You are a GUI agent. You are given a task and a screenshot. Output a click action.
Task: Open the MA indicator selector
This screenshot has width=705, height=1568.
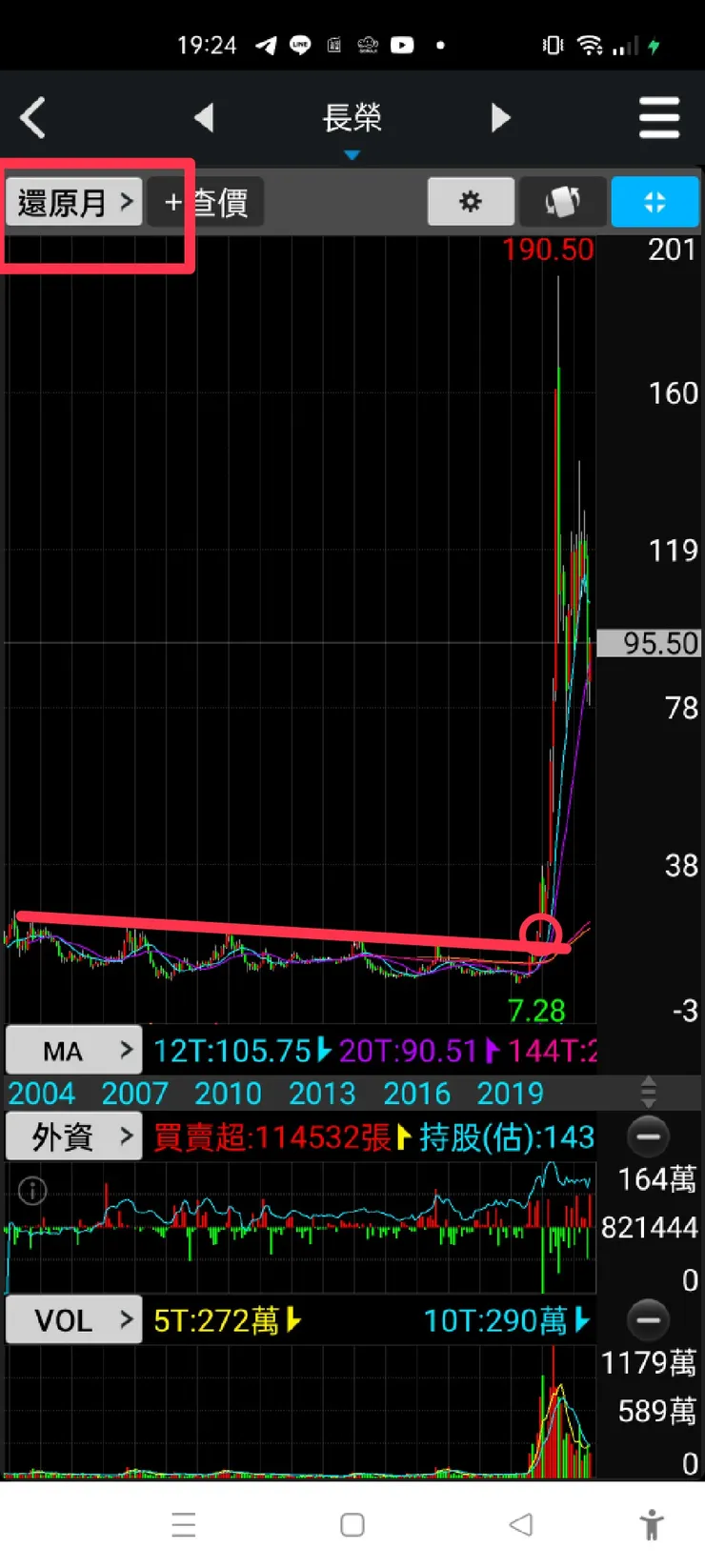pyautogui.click(x=74, y=1051)
